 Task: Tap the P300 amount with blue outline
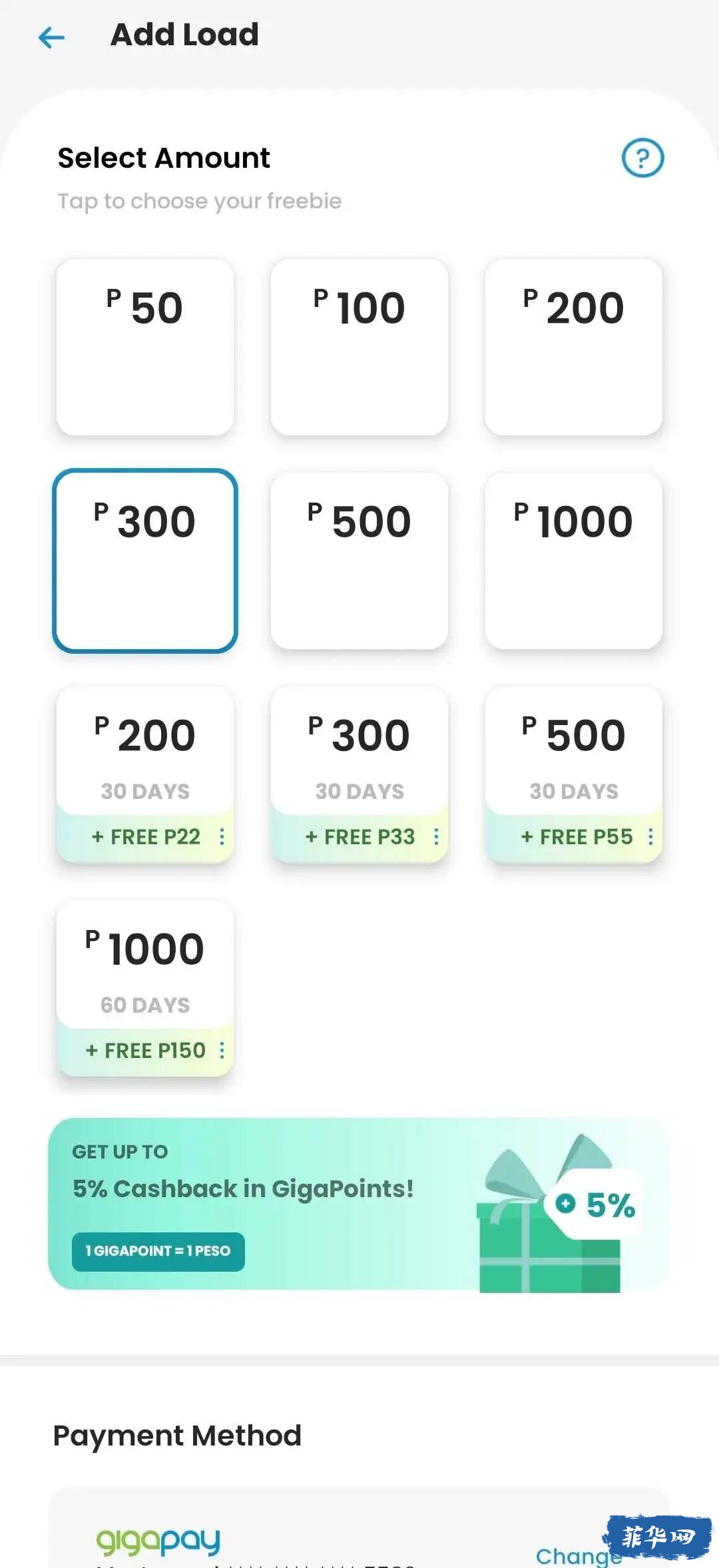[x=145, y=561]
